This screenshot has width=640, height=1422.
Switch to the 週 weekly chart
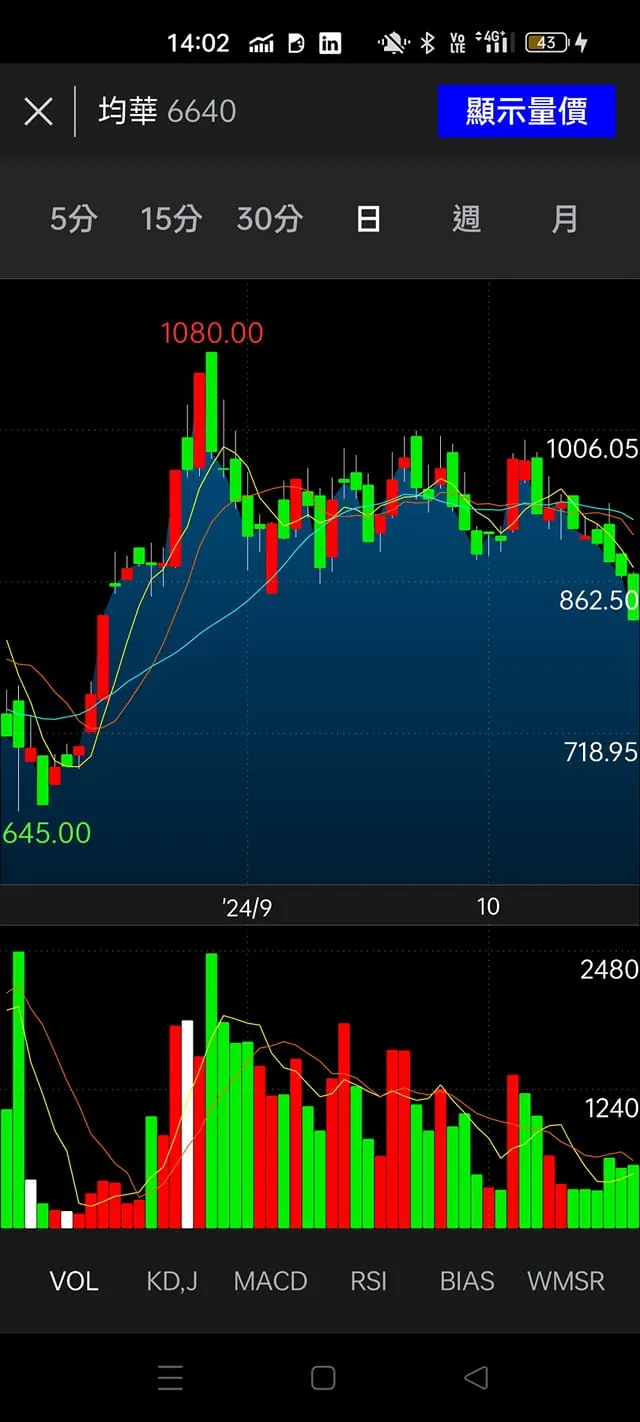[x=466, y=219]
